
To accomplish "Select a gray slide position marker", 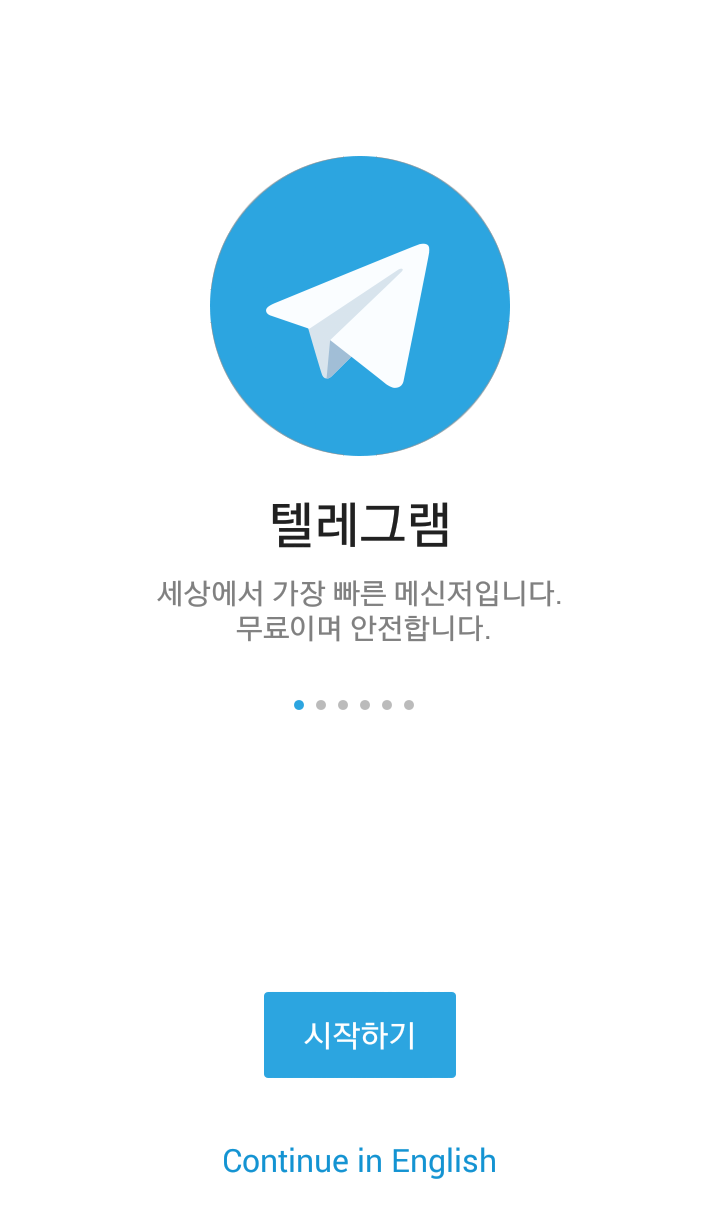I will point(387,704).
